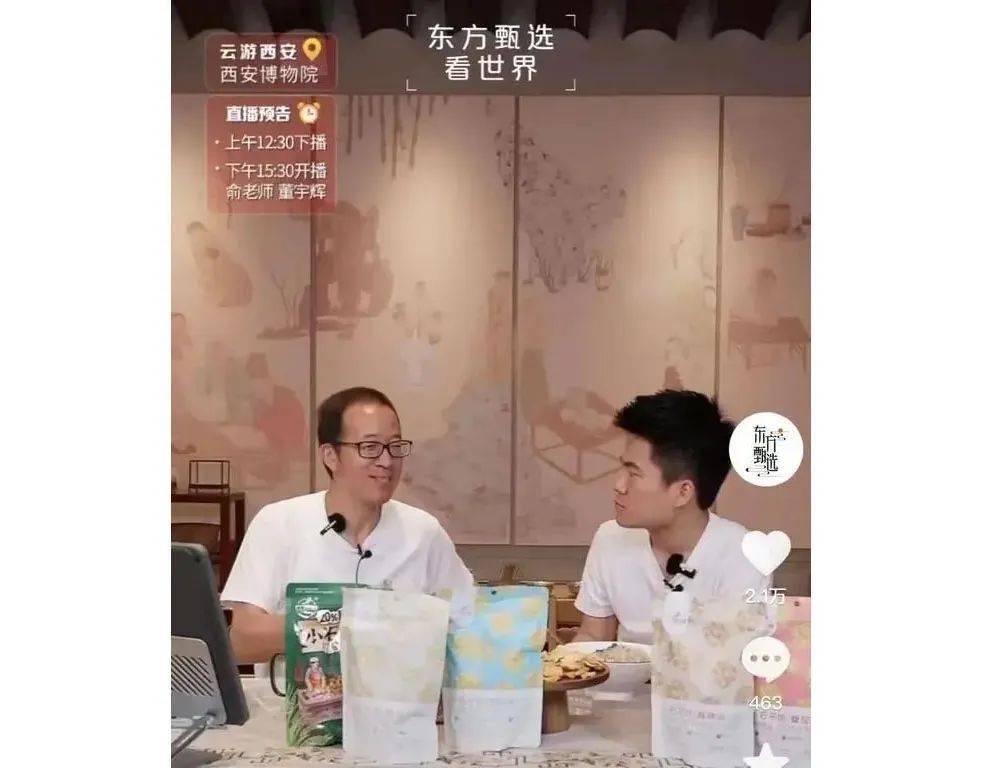The height and width of the screenshot is (768, 982).
Task: Open the comments with 463 replies
Action: [x=766, y=659]
